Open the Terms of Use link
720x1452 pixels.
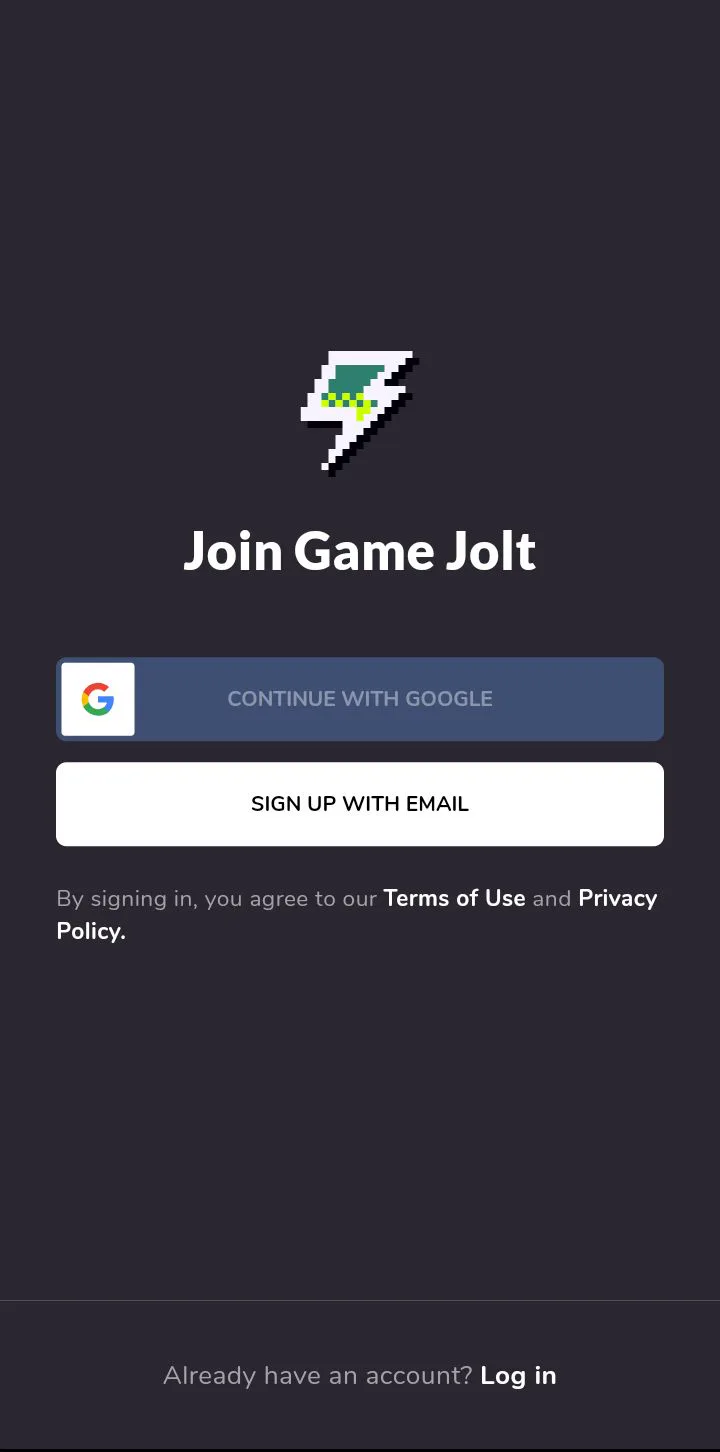point(454,898)
